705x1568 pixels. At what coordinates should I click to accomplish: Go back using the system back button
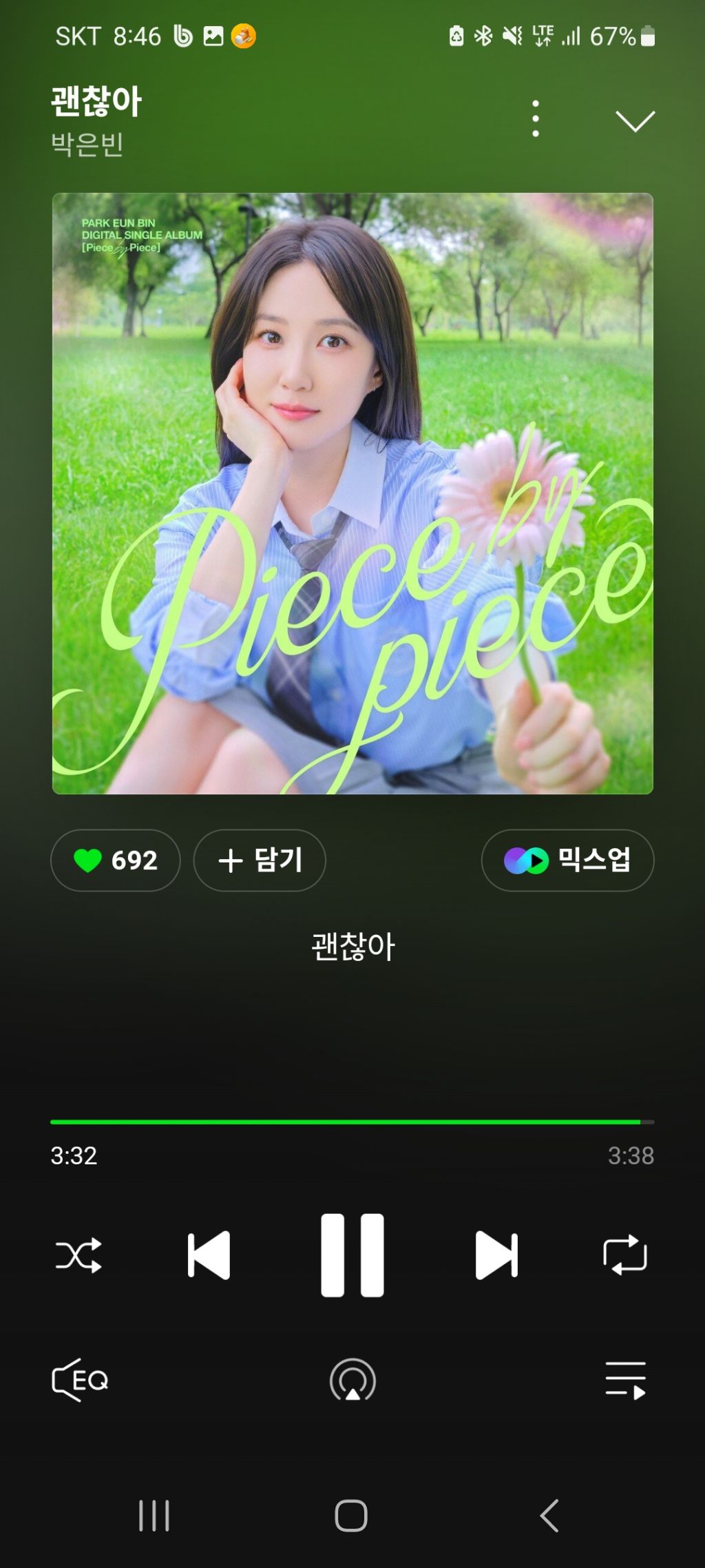[549, 1516]
